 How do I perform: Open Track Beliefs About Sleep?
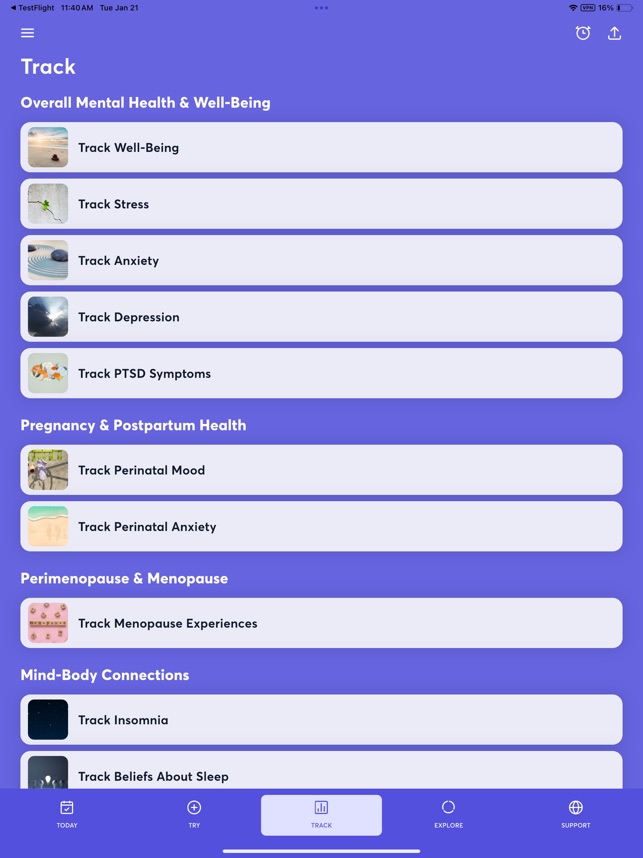pos(321,774)
